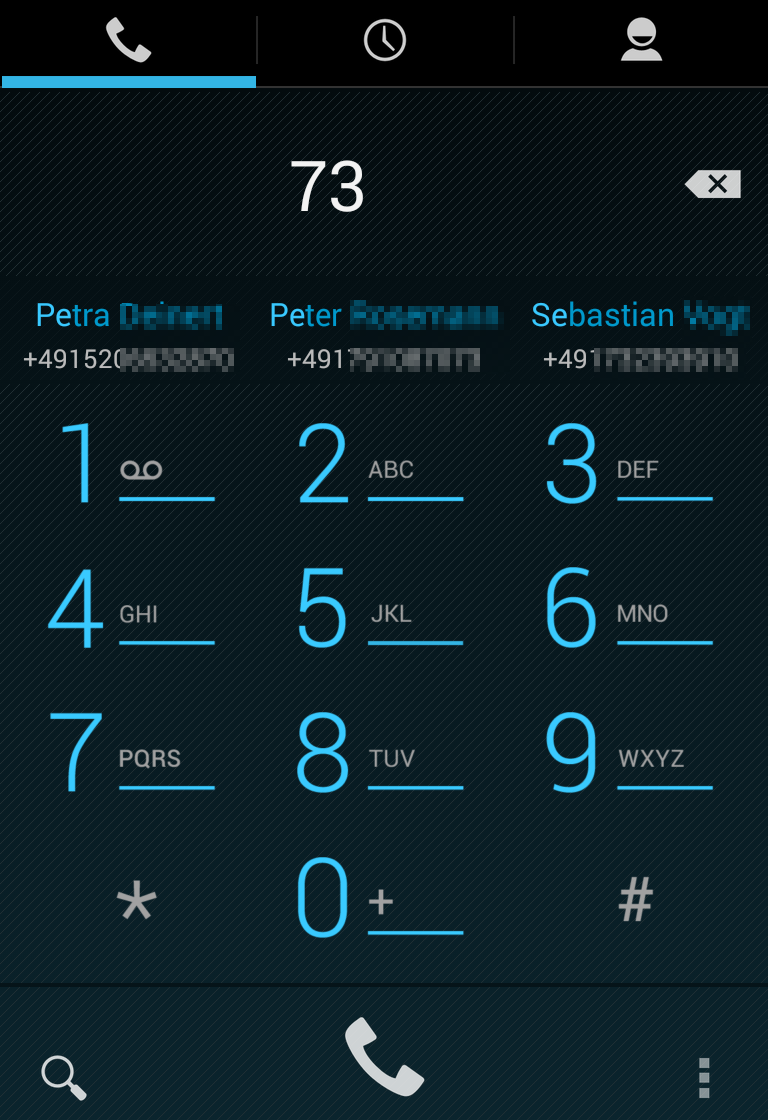Delete the last dialed digit

tap(714, 184)
